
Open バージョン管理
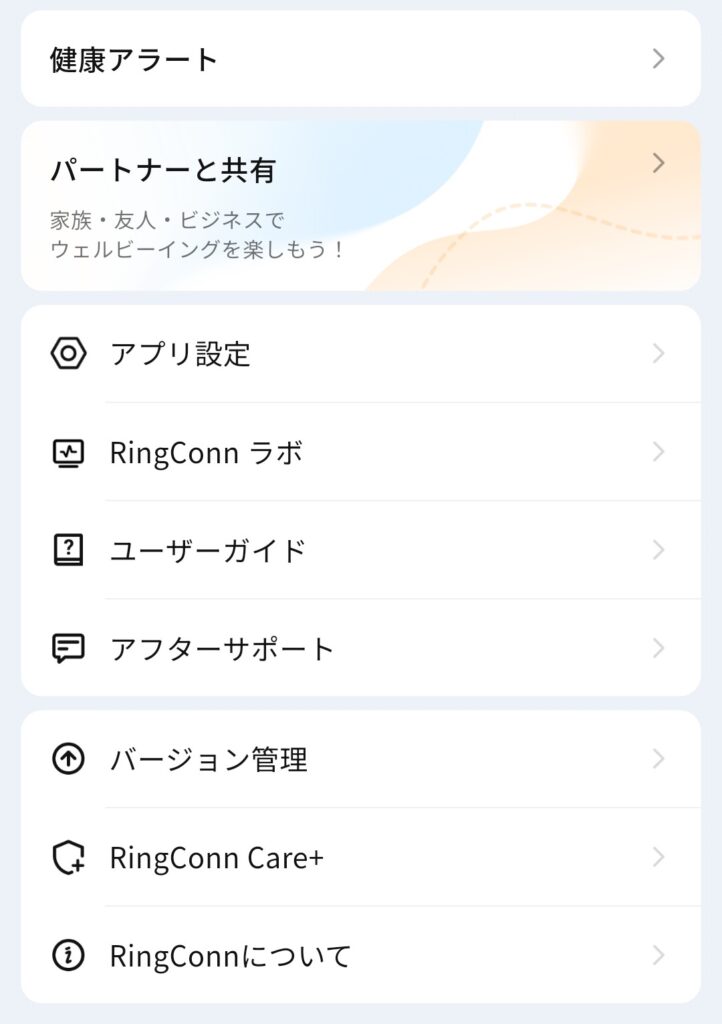pyautogui.click(x=360, y=759)
